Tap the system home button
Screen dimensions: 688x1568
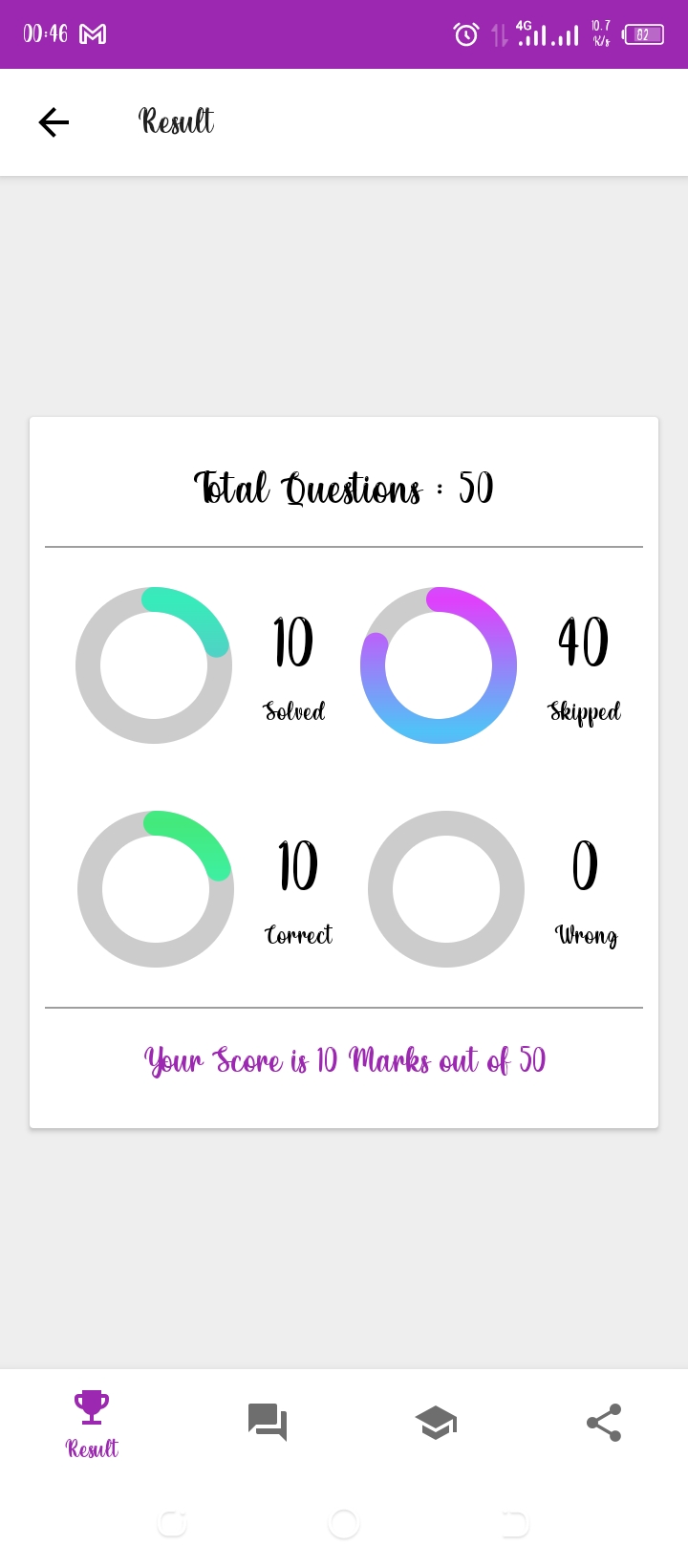(x=344, y=1524)
